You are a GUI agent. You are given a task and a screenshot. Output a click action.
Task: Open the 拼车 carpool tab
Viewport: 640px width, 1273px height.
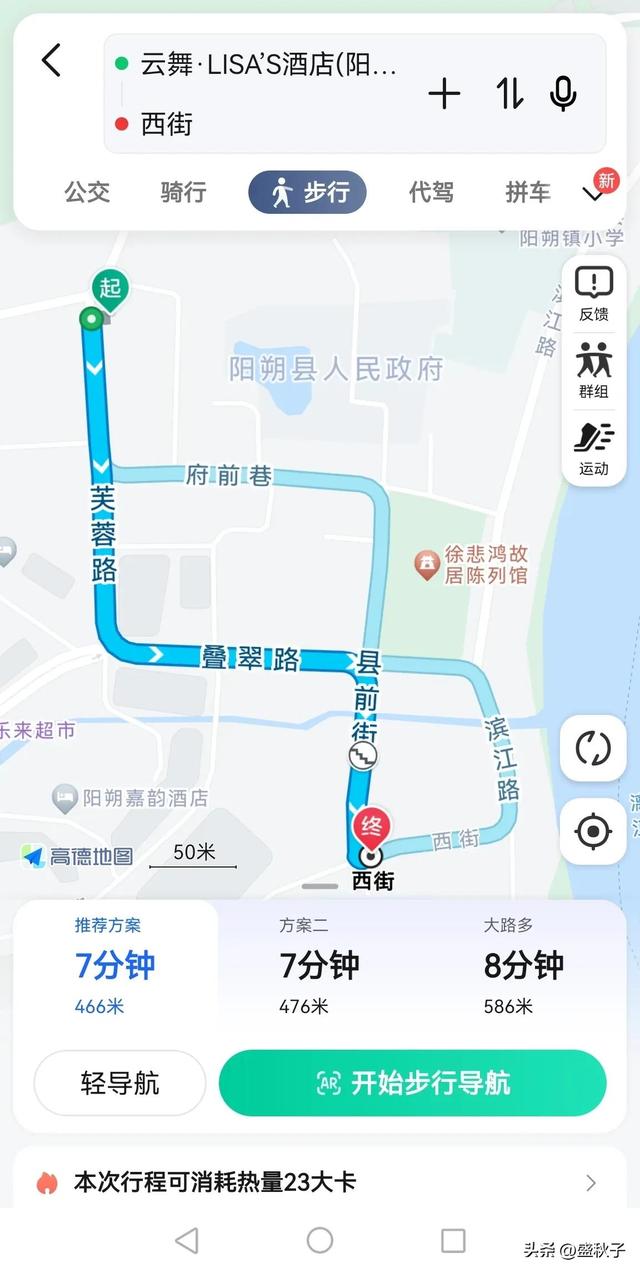pos(527,192)
